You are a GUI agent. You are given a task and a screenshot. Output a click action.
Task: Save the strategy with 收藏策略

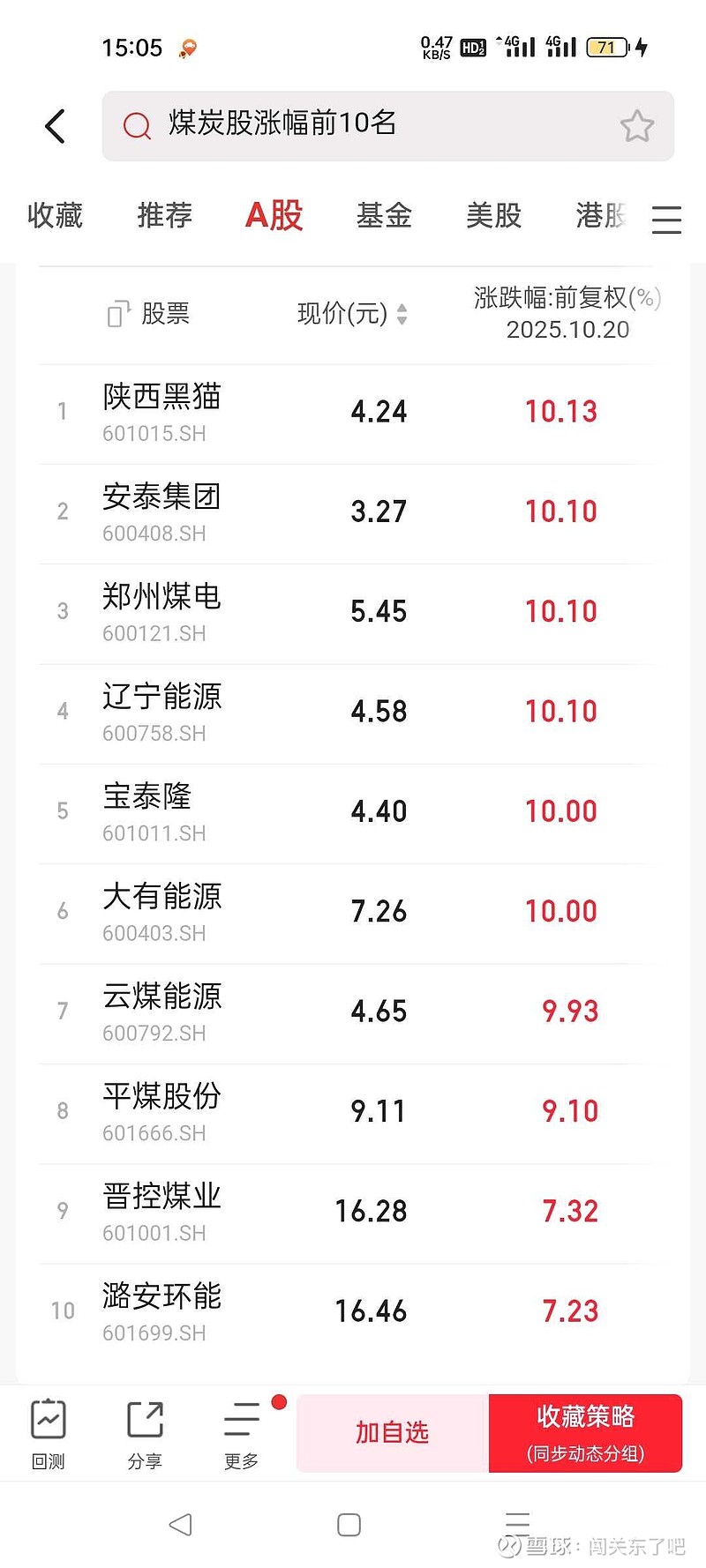pos(585,1433)
